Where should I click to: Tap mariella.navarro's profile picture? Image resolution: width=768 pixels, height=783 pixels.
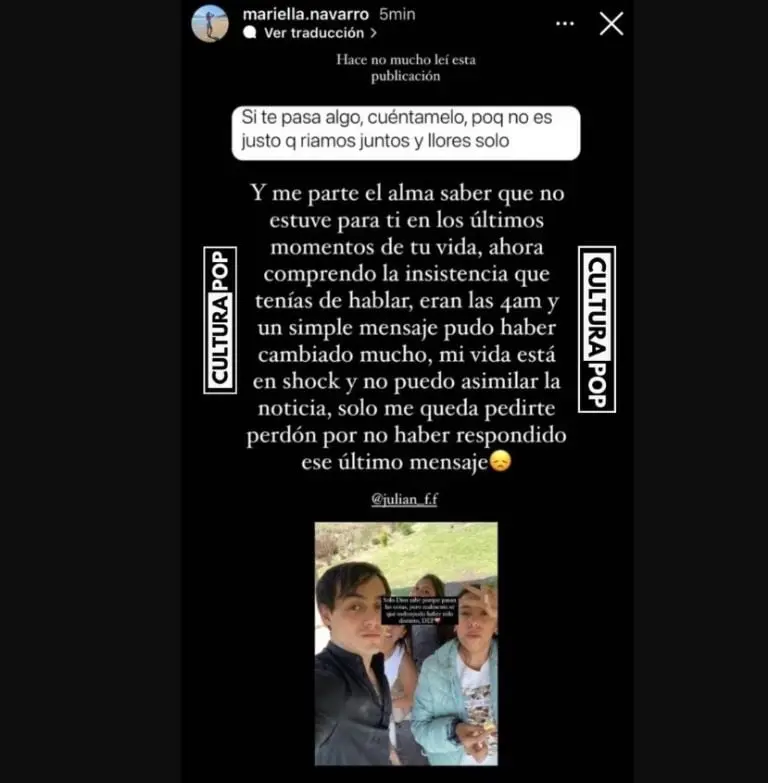point(210,23)
